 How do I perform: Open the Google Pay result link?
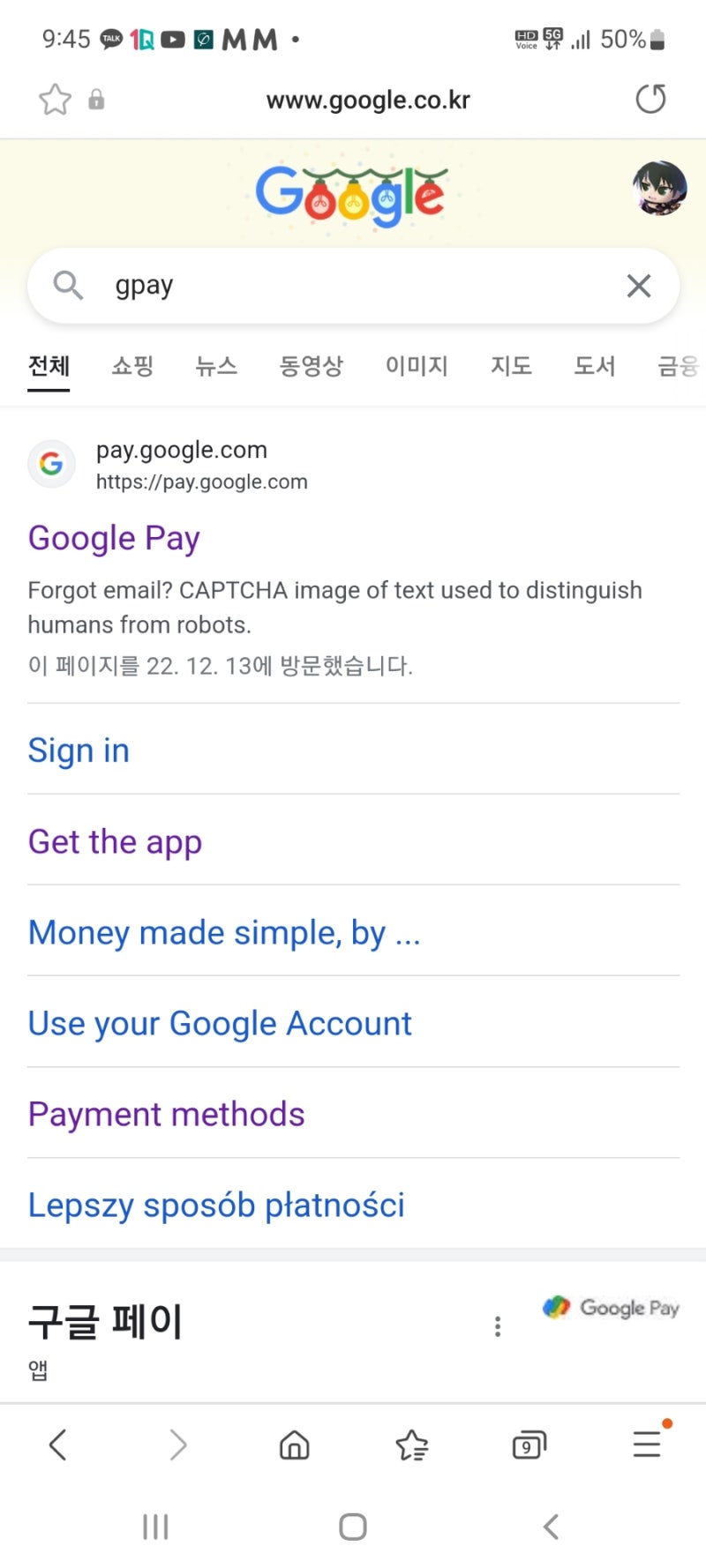(x=114, y=537)
